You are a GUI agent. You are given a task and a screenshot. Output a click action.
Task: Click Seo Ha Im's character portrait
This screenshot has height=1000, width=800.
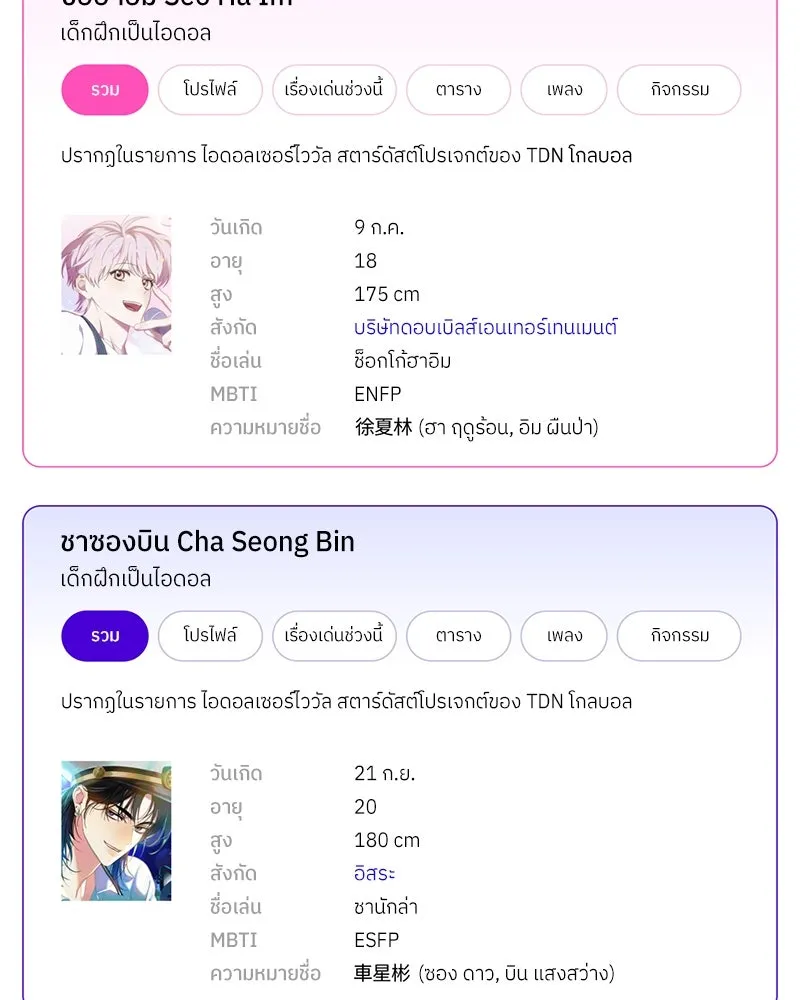click(115, 284)
